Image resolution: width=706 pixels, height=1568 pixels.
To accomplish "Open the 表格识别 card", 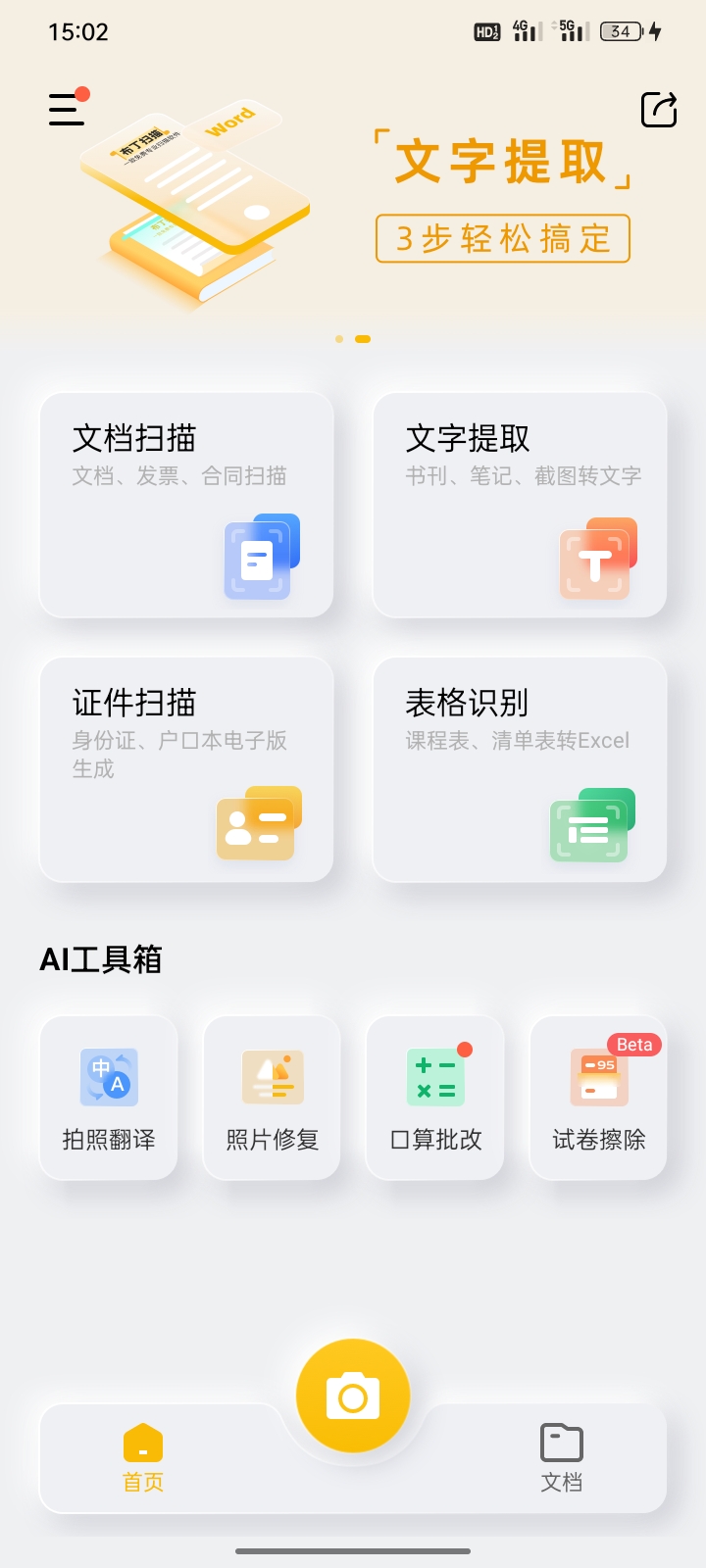I will [520, 769].
